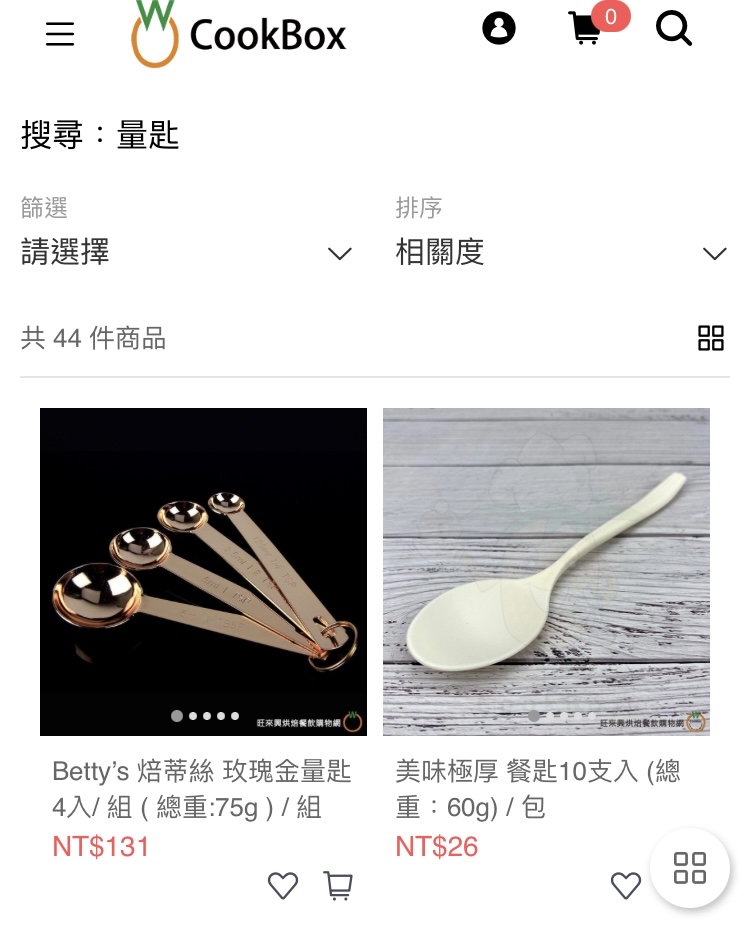This screenshot has width=750, height=930.
Task: Open 美味極厚 餐匙10支入 product
Action: point(546,571)
